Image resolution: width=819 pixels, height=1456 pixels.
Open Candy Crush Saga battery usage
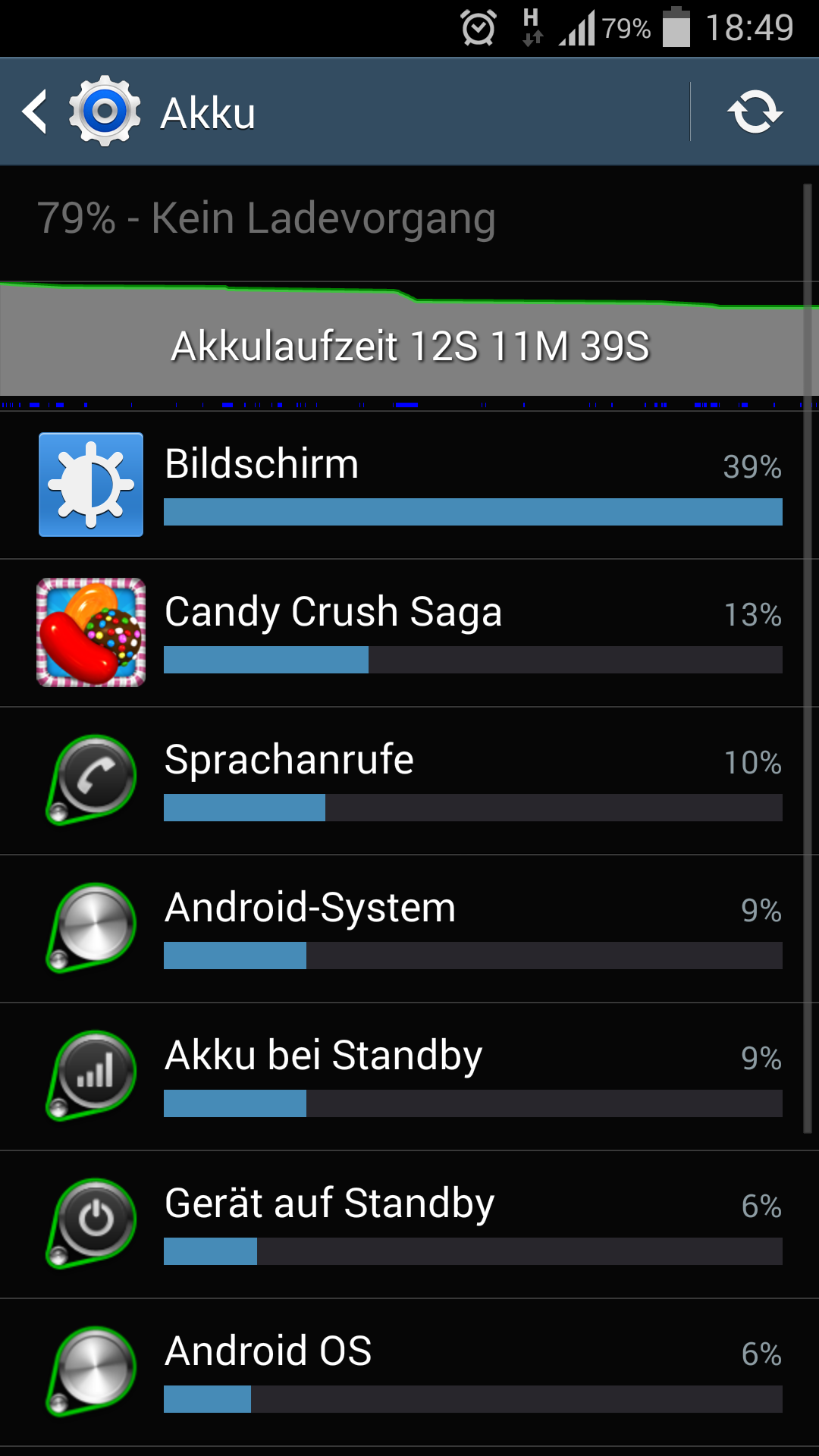point(409,633)
